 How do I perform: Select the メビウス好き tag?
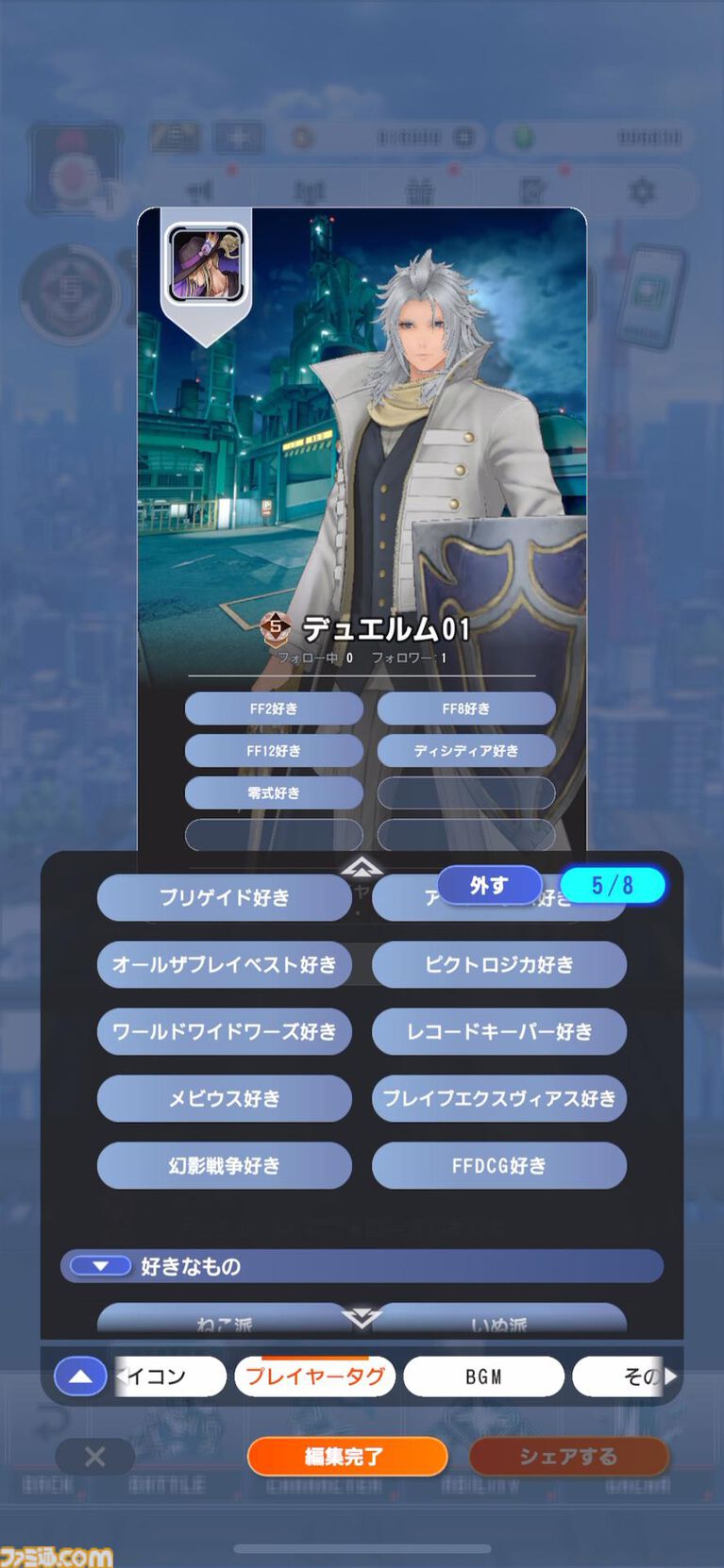point(224,1098)
